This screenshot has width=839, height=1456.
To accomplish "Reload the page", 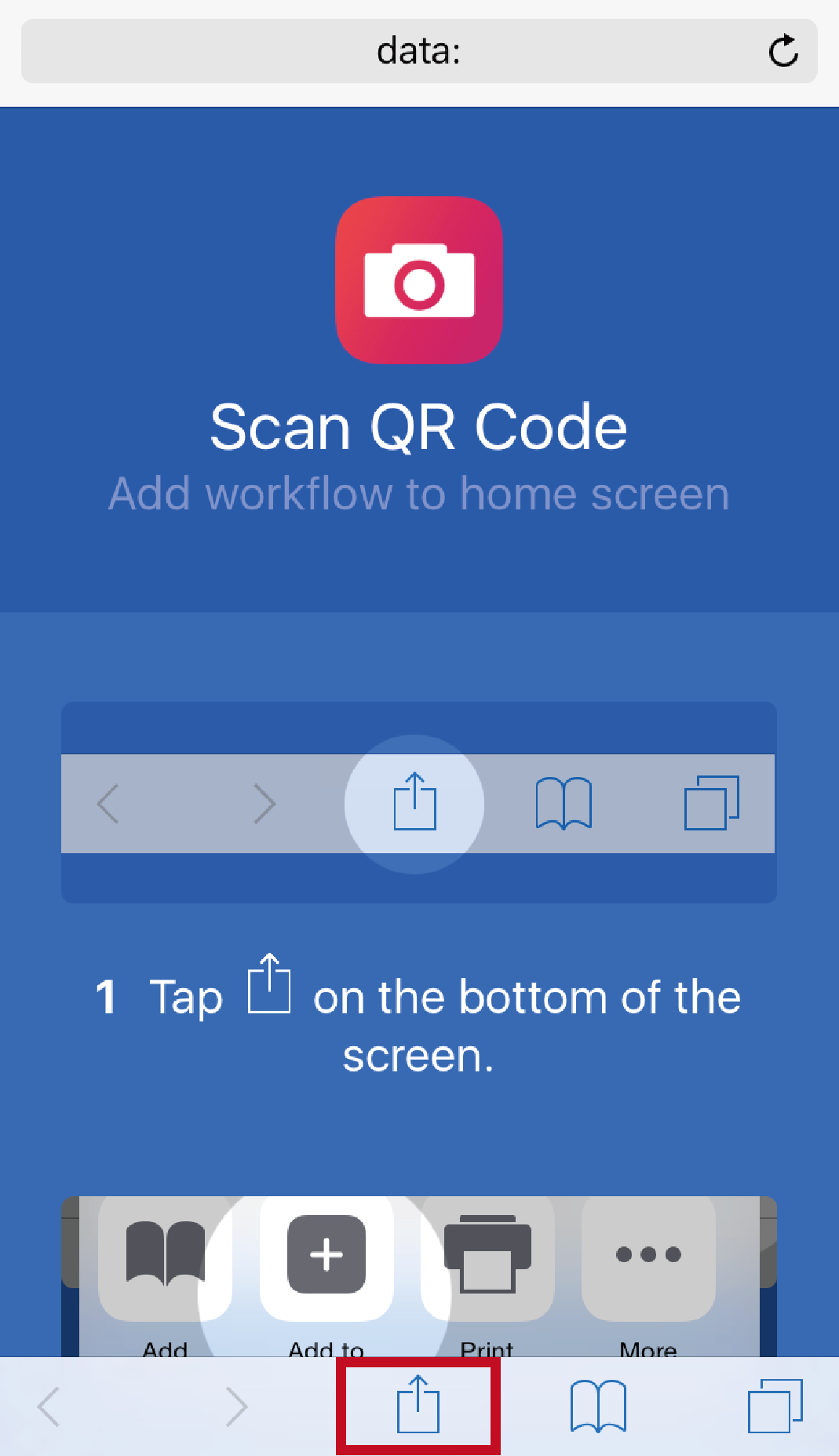I will [x=783, y=51].
